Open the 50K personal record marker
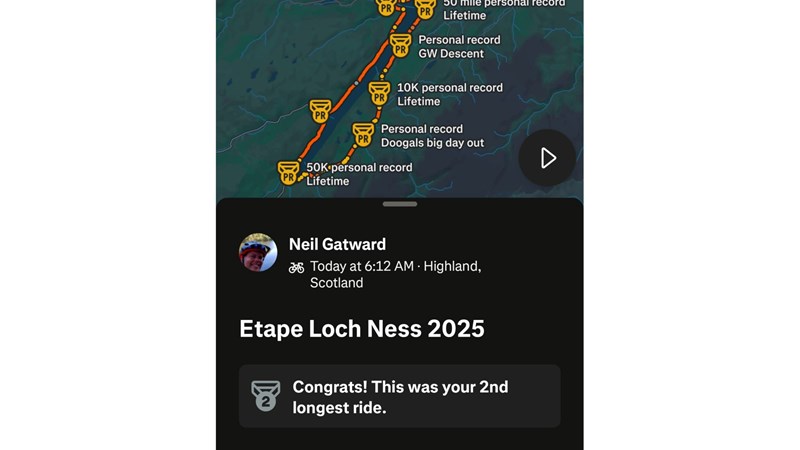This screenshot has width=800, height=450. [289, 173]
